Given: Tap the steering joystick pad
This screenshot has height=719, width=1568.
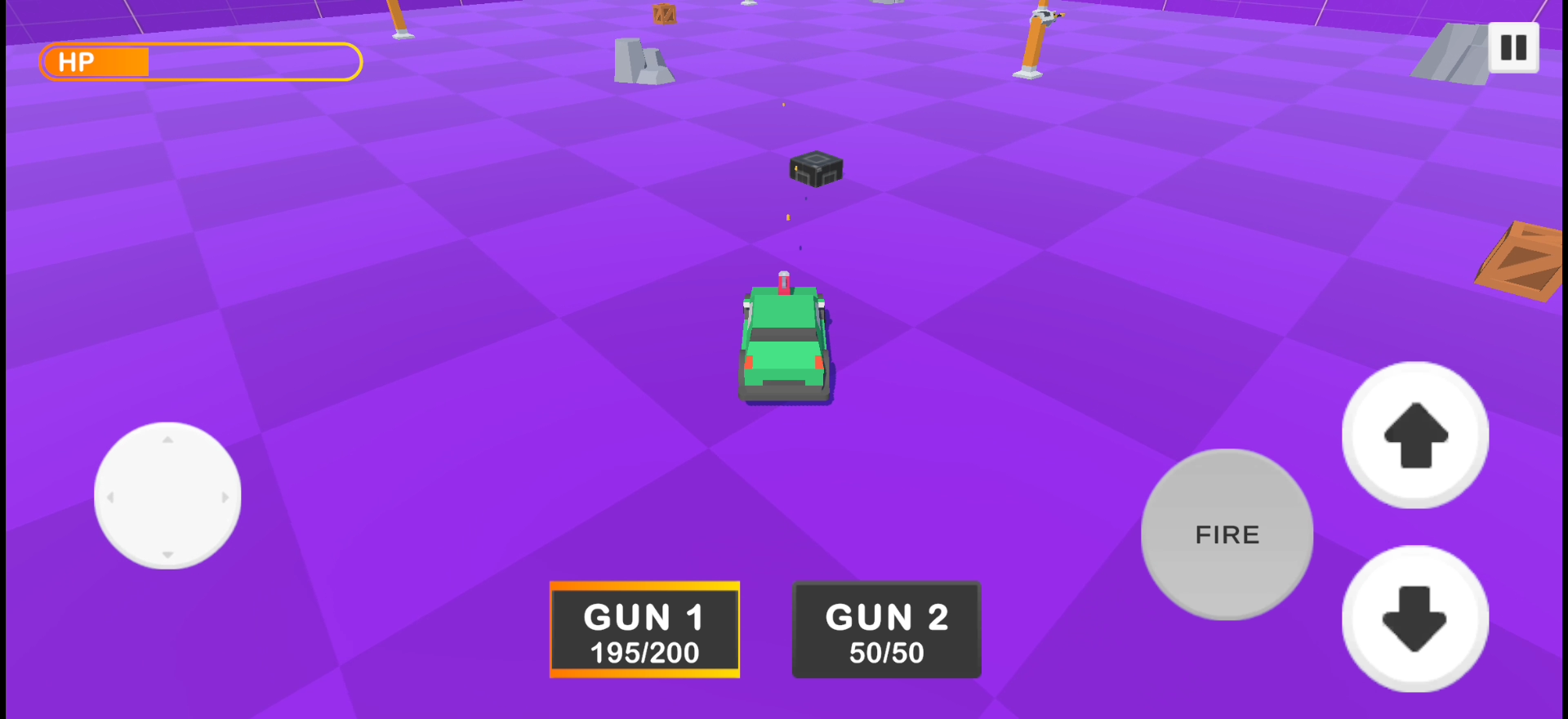Looking at the screenshot, I should [x=167, y=496].
